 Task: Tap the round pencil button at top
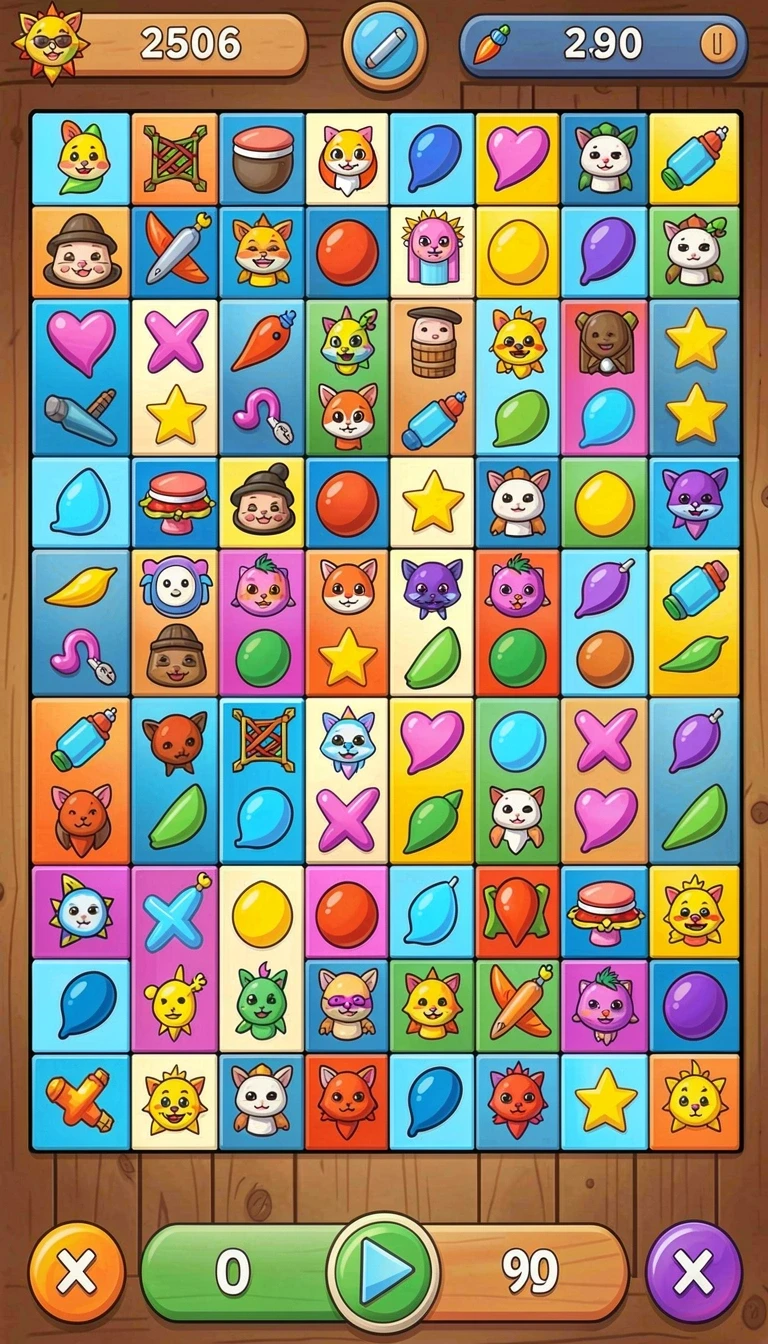coord(384,46)
